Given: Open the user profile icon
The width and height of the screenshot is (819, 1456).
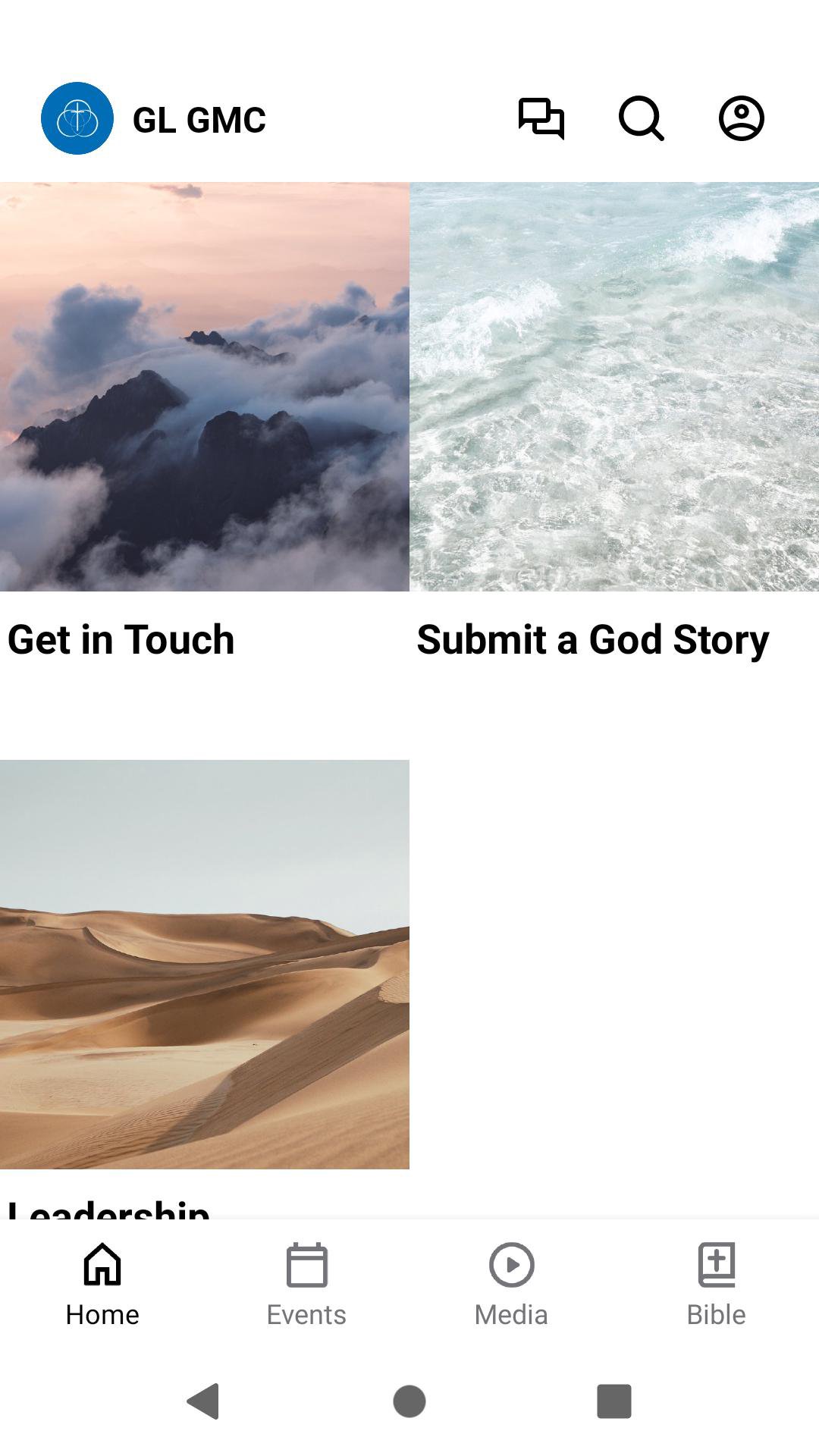Looking at the screenshot, I should point(741,119).
